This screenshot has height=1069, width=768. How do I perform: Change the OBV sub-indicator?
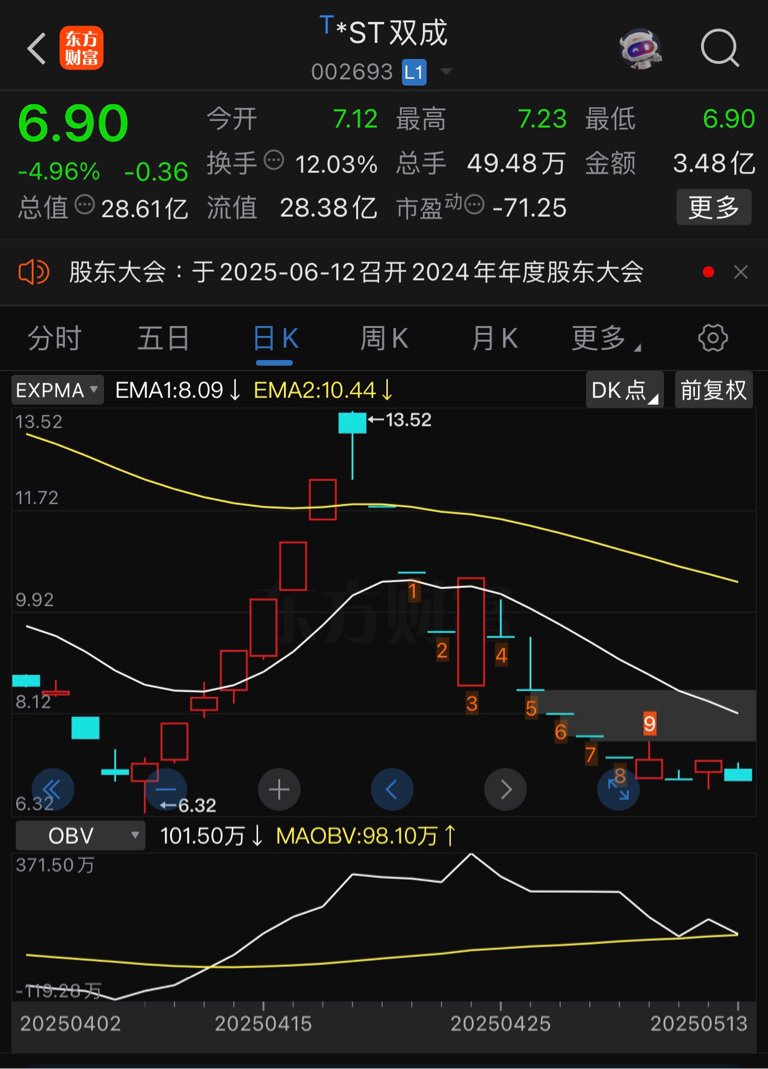coord(80,835)
